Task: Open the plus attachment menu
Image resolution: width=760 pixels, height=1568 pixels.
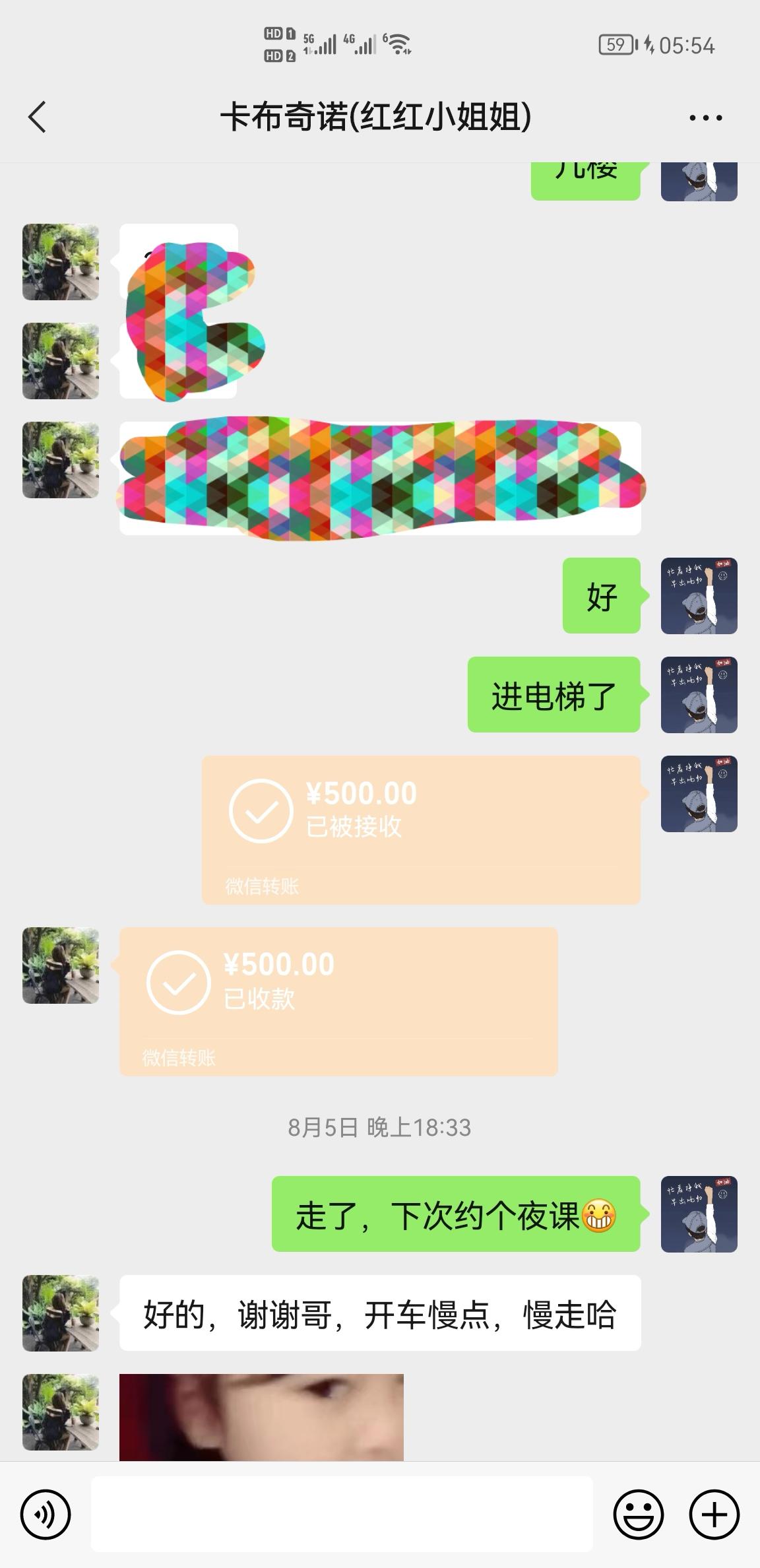Action: tap(714, 1514)
